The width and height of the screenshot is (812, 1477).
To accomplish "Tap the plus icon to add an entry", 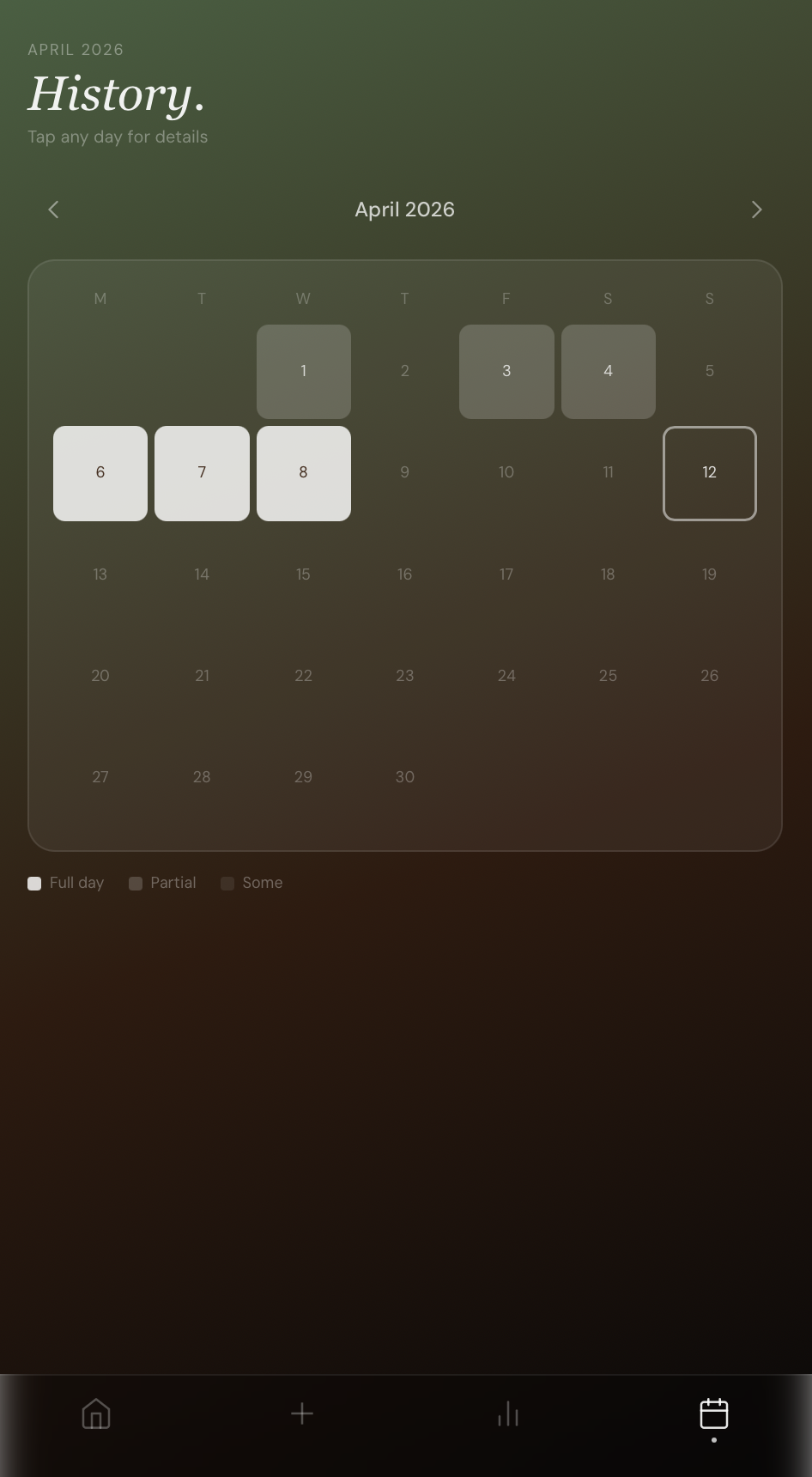I will 301,1413.
